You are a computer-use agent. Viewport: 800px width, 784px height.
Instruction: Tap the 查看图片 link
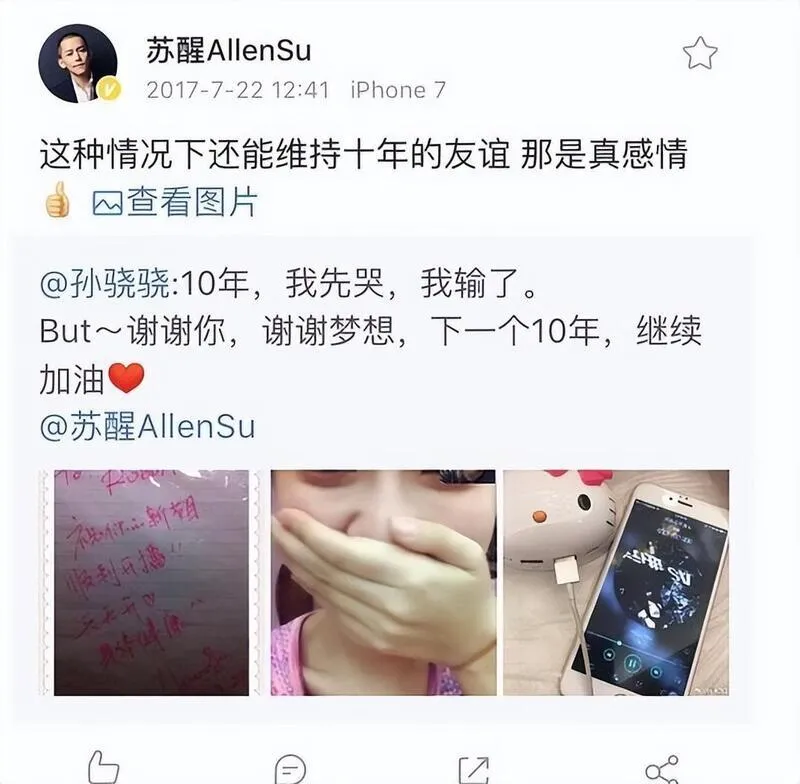click(x=176, y=203)
